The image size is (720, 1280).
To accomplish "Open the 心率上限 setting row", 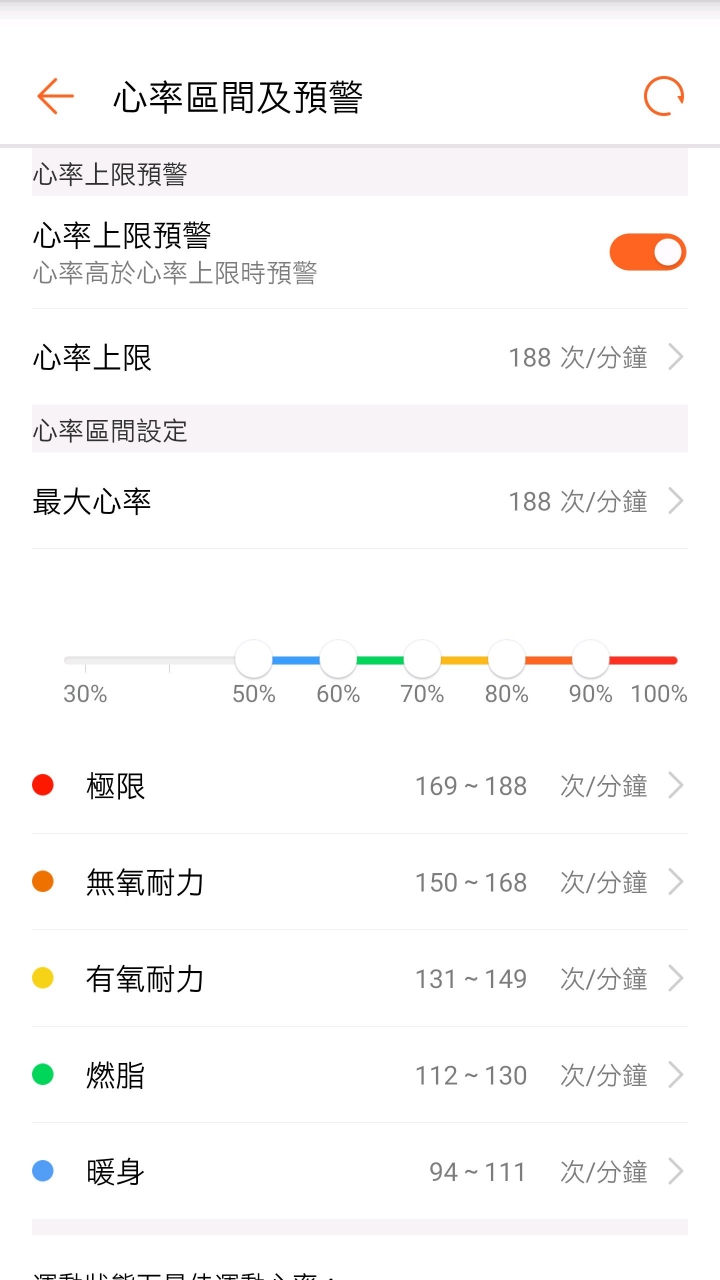I will click(x=360, y=357).
